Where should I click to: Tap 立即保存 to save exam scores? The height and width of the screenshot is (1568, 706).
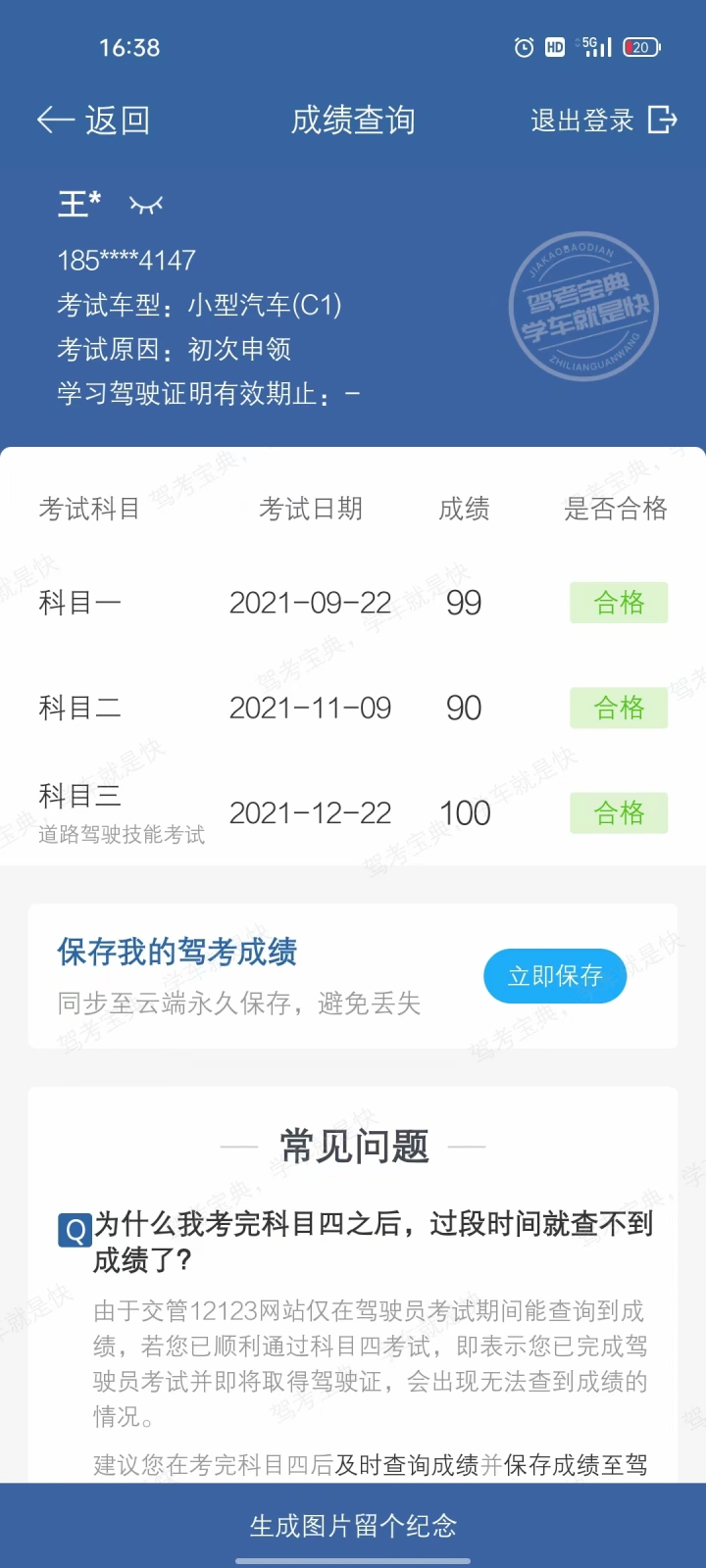pyautogui.click(x=555, y=976)
